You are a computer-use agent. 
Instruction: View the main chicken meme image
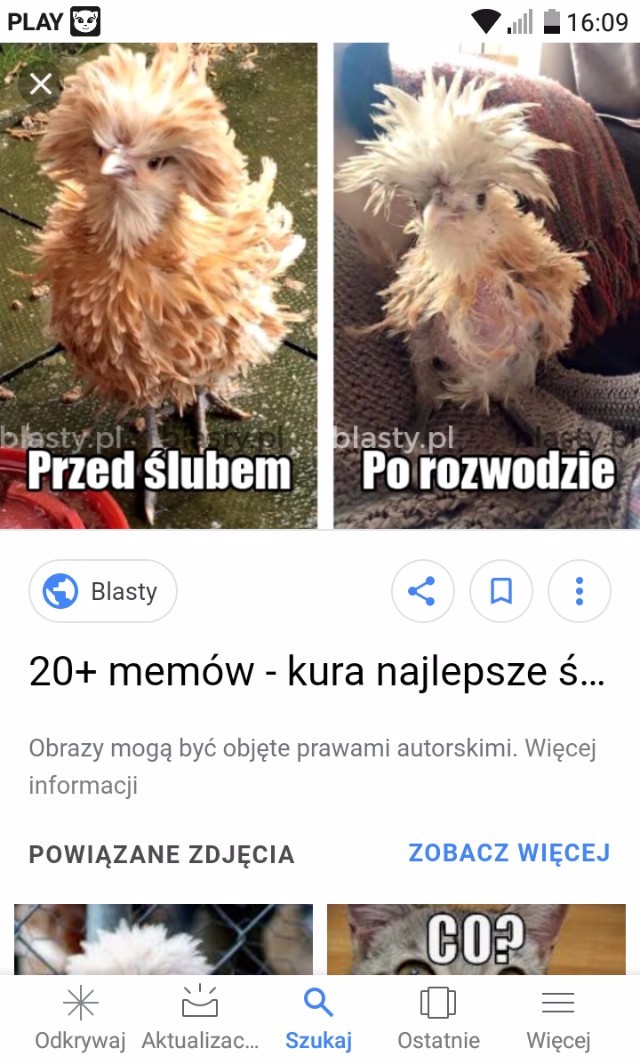[x=320, y=285]
